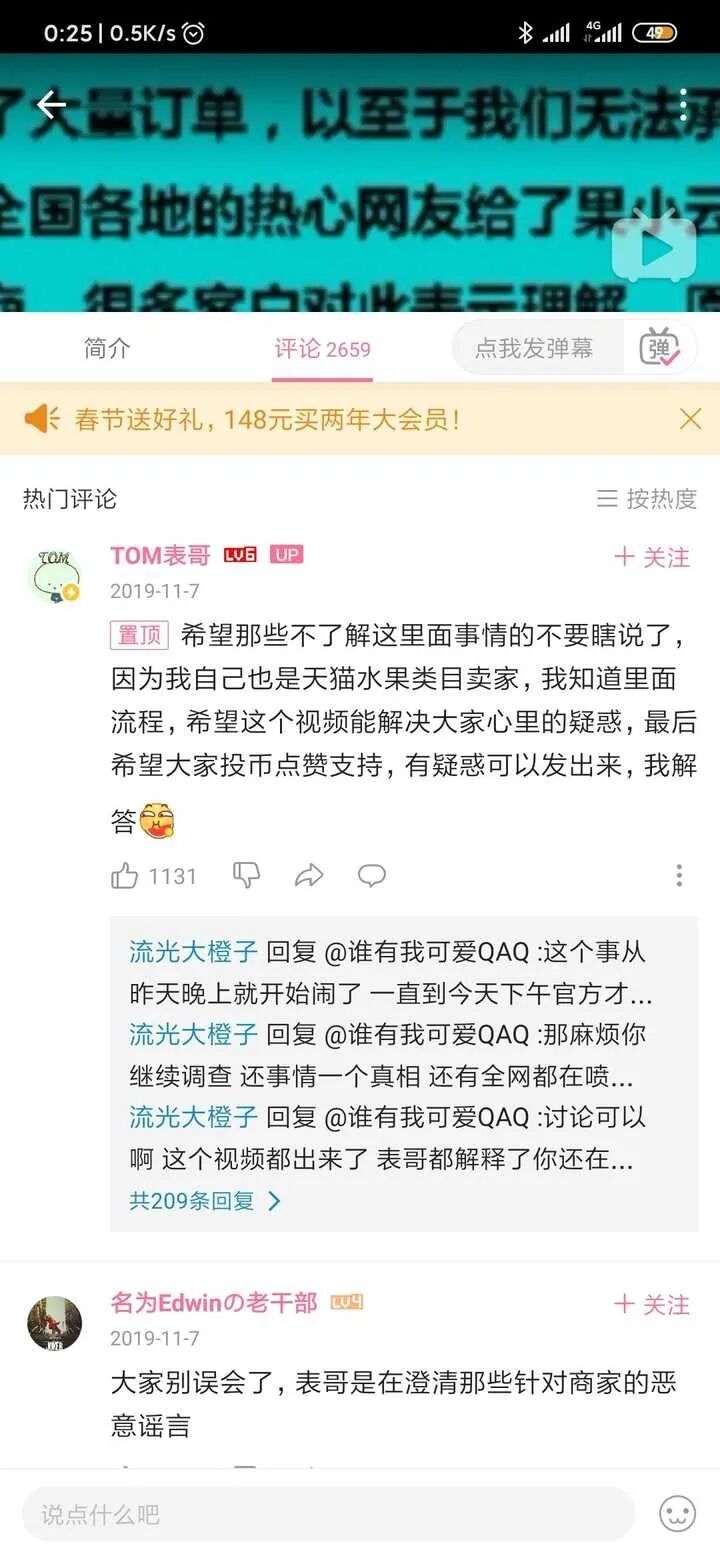Tap the 说点什么吧 comment box
Viewport: 720px width, 1560px height.
click(x=328, y=1514)
